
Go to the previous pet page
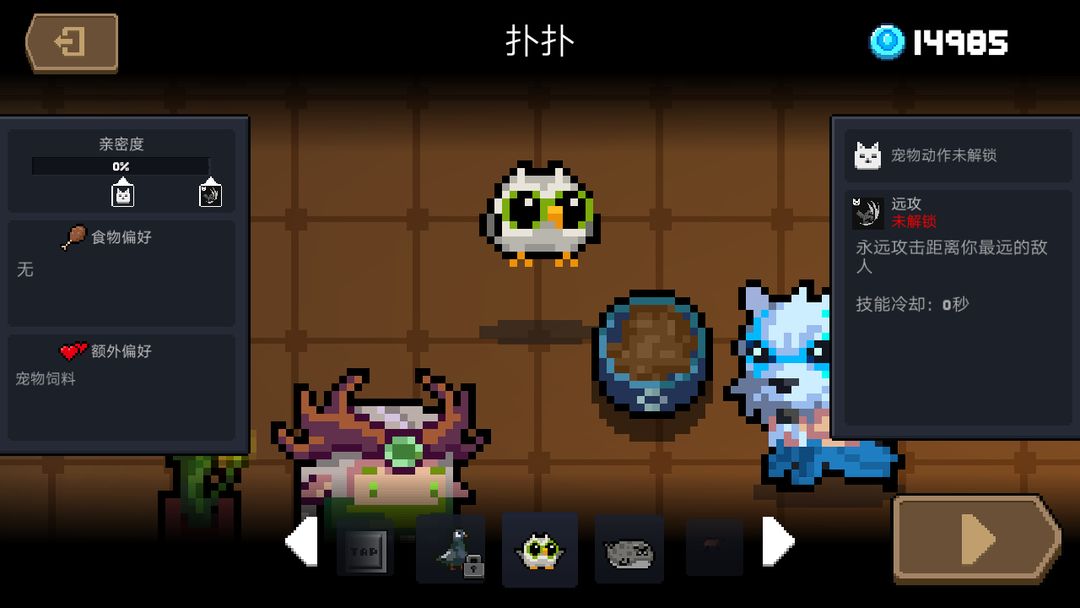click(301, 543)
